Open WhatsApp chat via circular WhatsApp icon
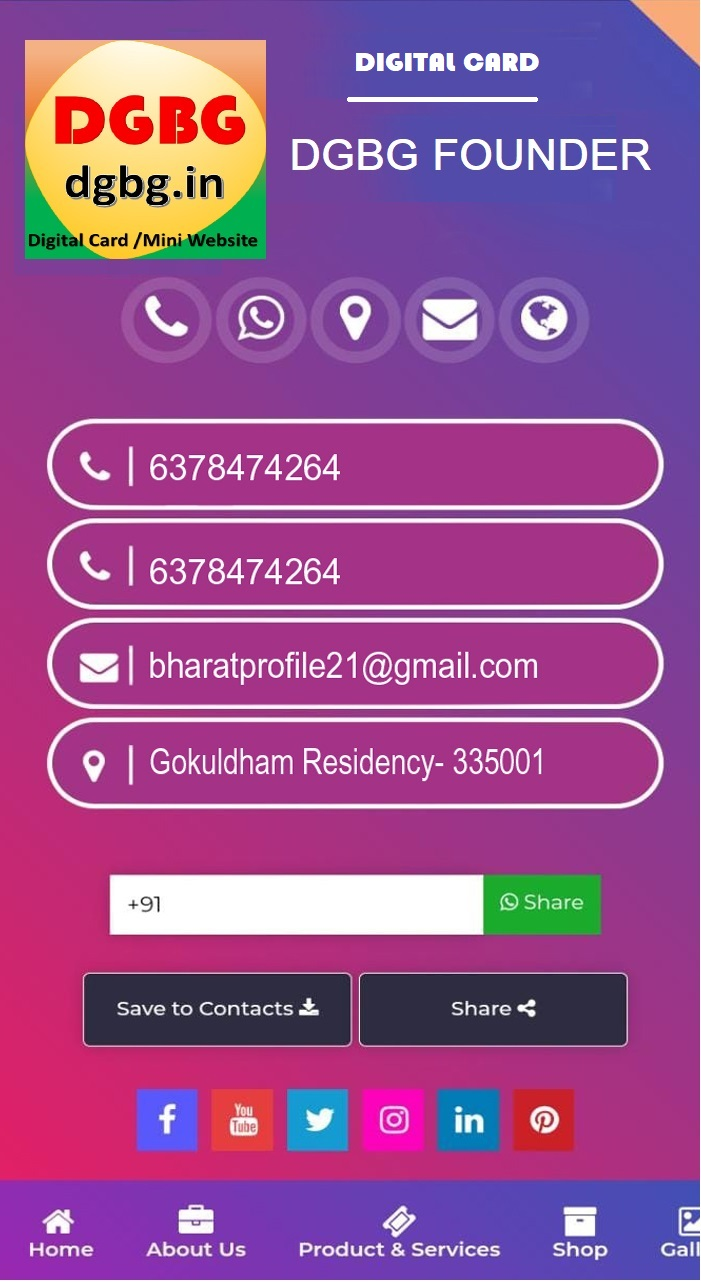Screen dimensions: 701x1282 tap(261, 320)
